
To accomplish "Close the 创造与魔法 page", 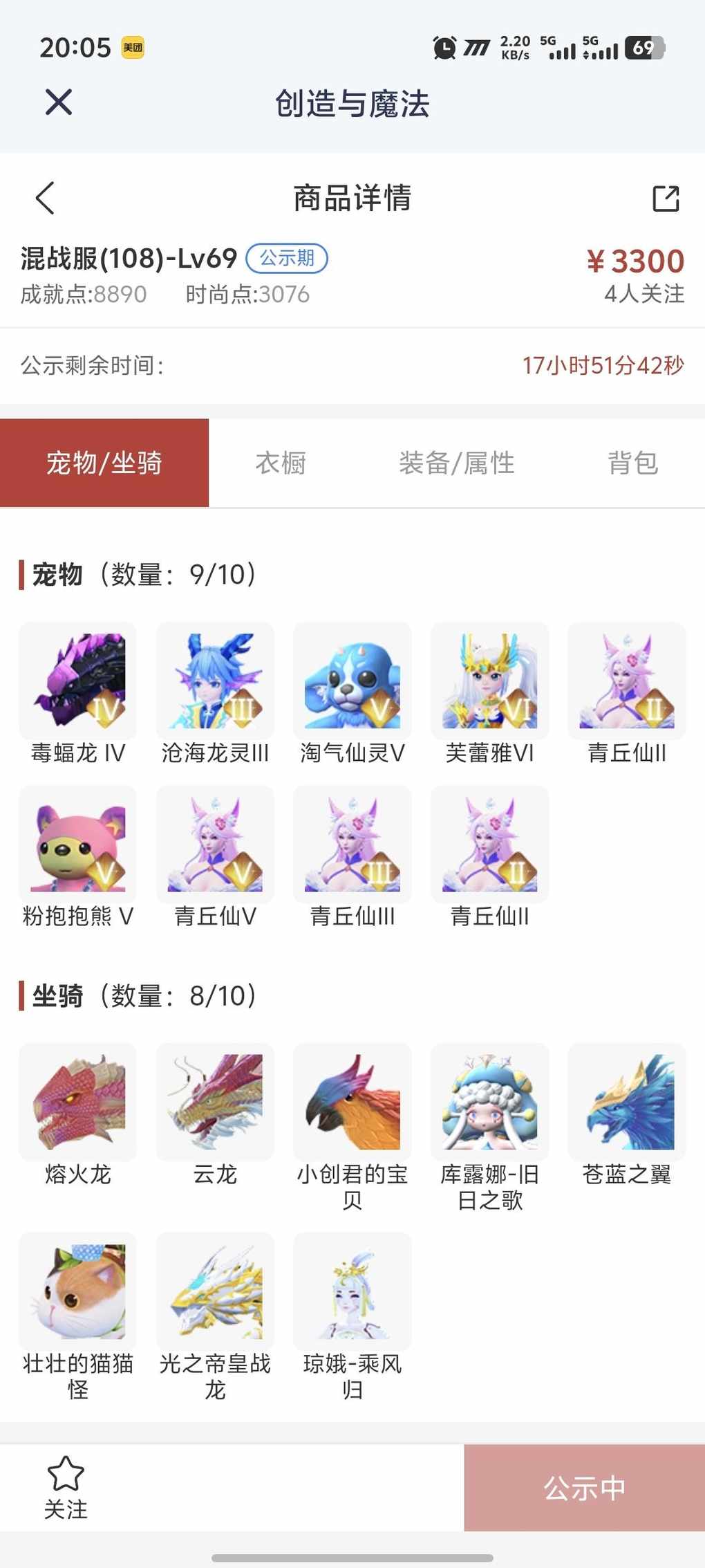I will tap(59, 102).
